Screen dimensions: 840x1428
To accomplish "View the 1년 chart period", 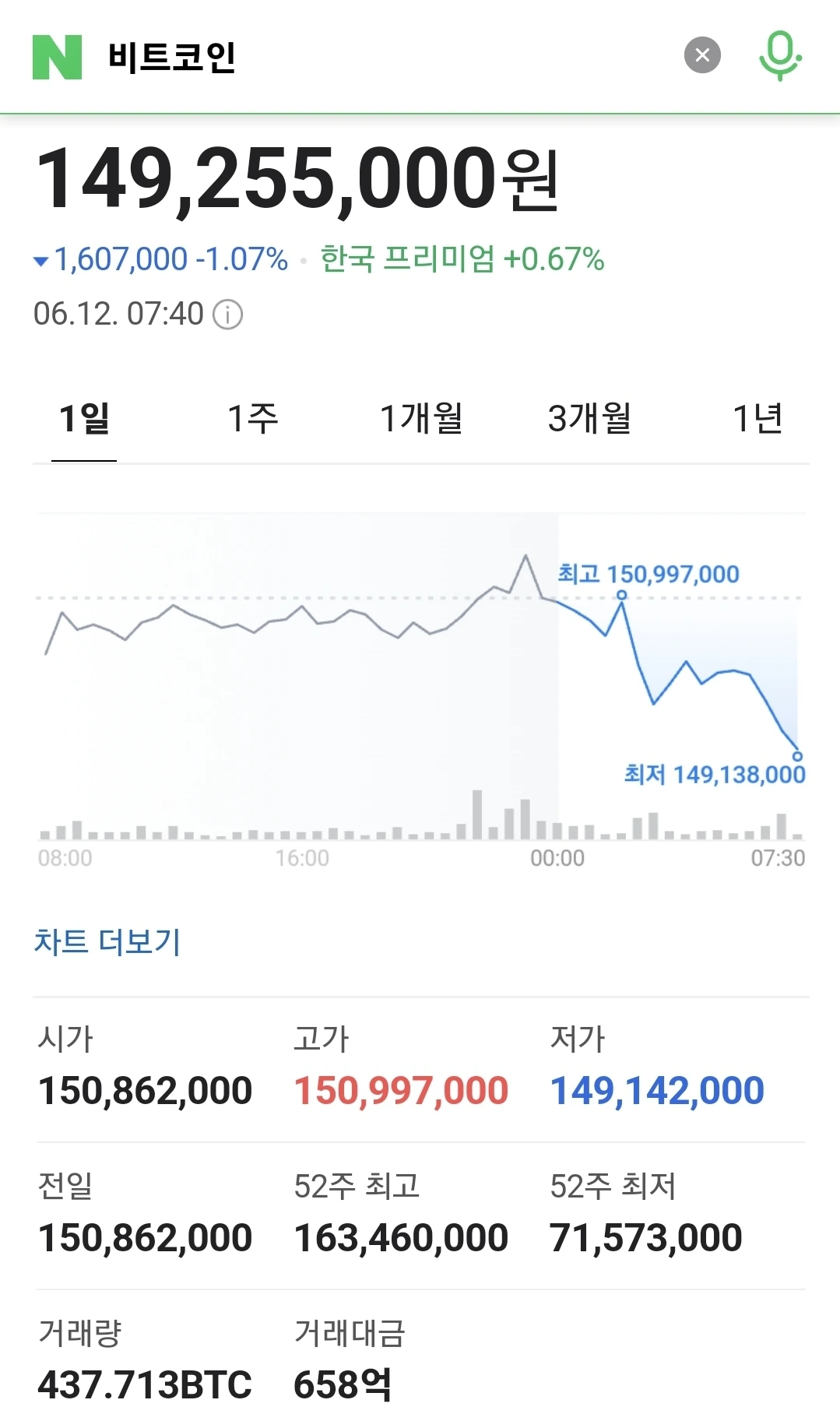I will pos(757,419).
